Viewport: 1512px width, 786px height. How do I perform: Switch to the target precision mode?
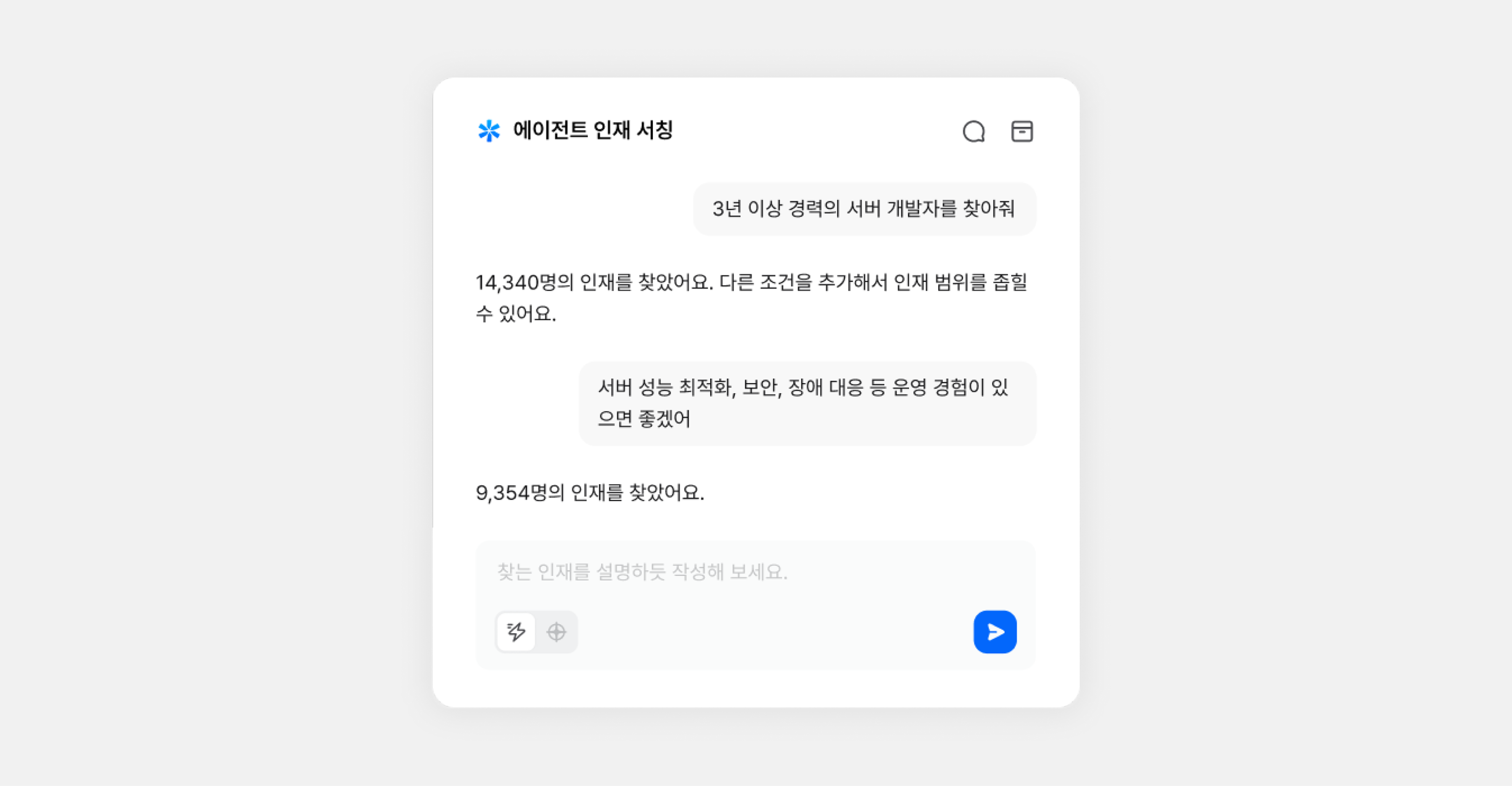pyautogui.click(x=556, y=632)
